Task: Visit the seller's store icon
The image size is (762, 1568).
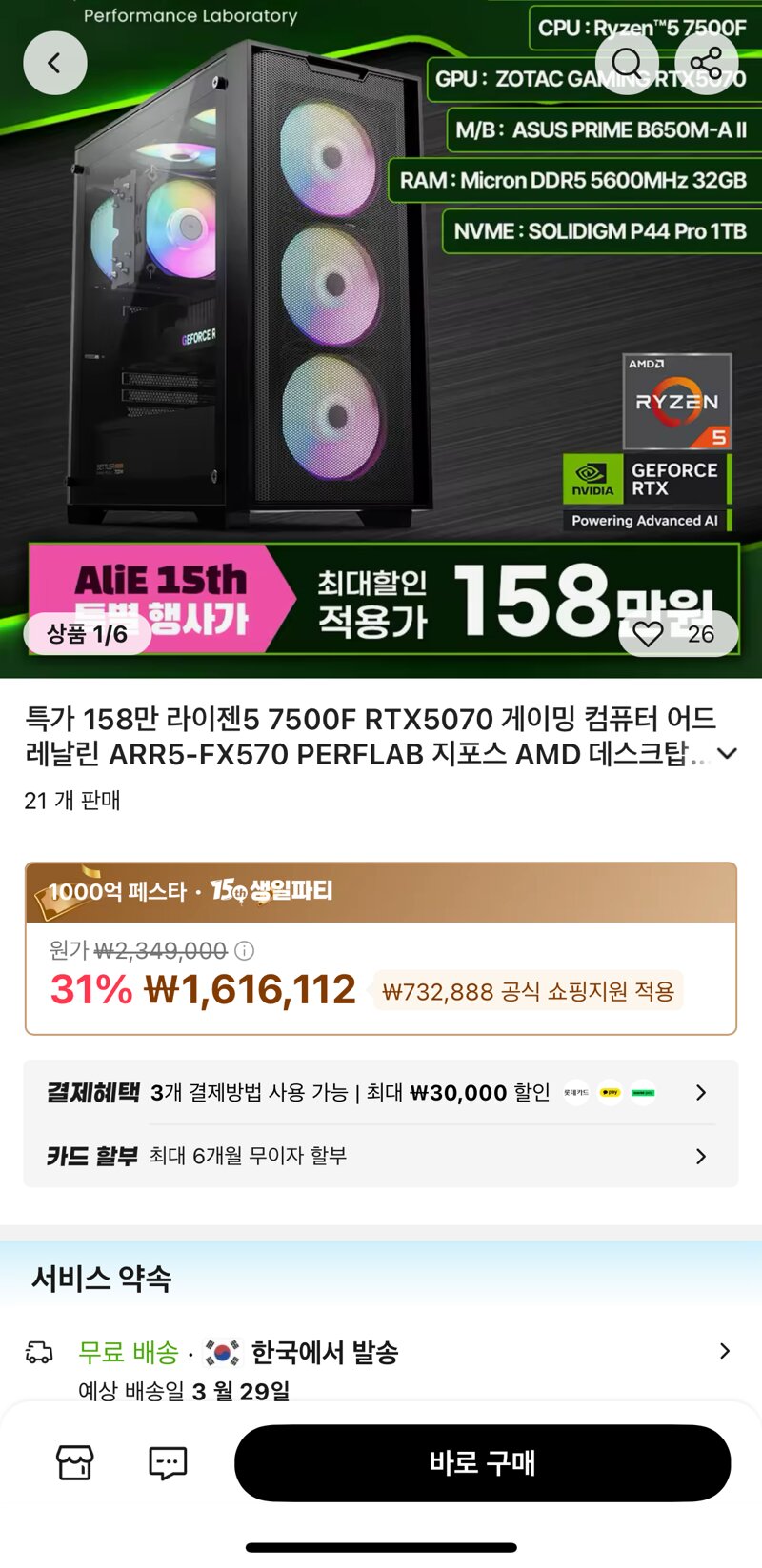Action: coord(75,1462)
